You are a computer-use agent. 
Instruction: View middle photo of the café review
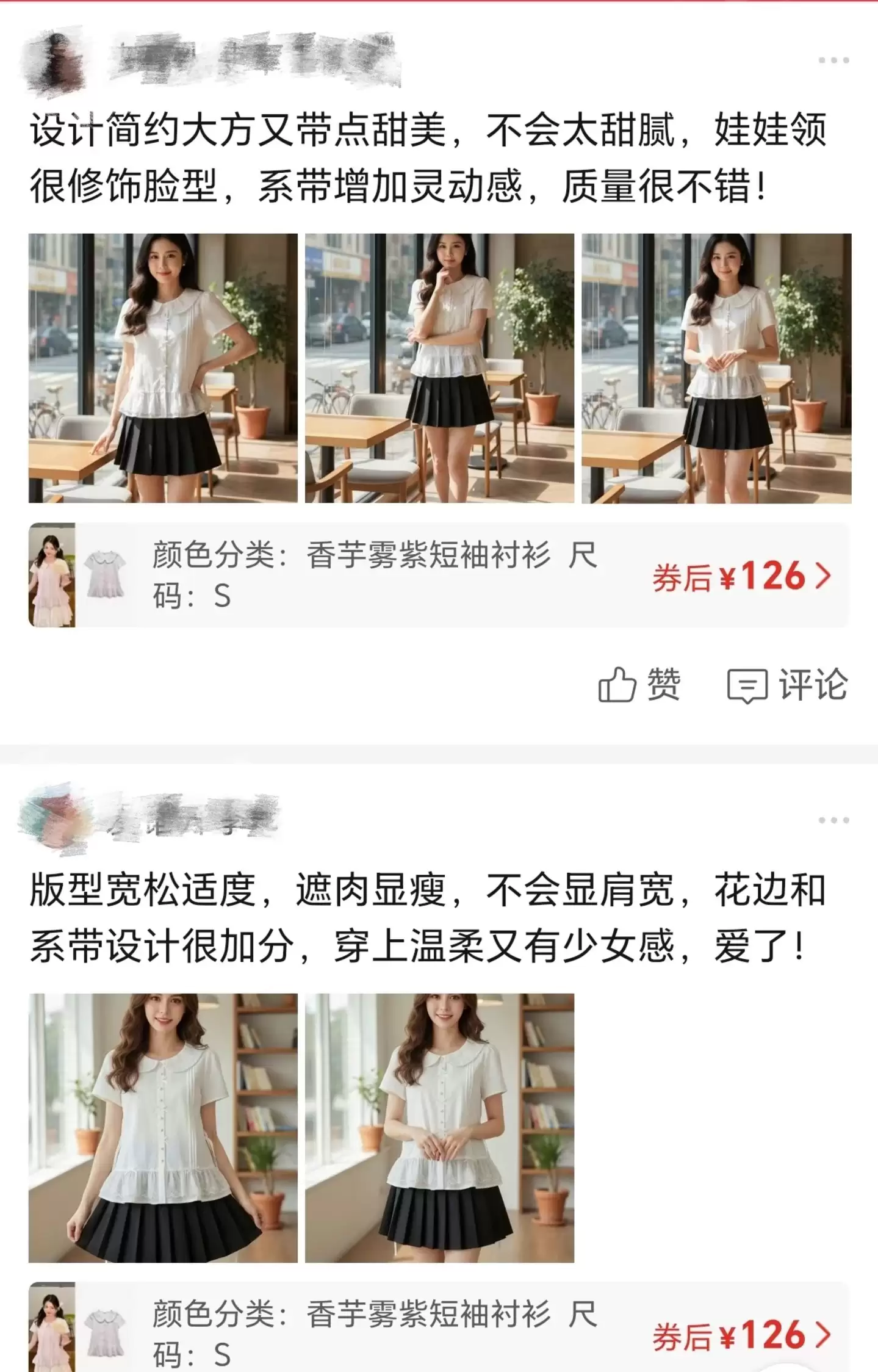click(x=439, y=368)
